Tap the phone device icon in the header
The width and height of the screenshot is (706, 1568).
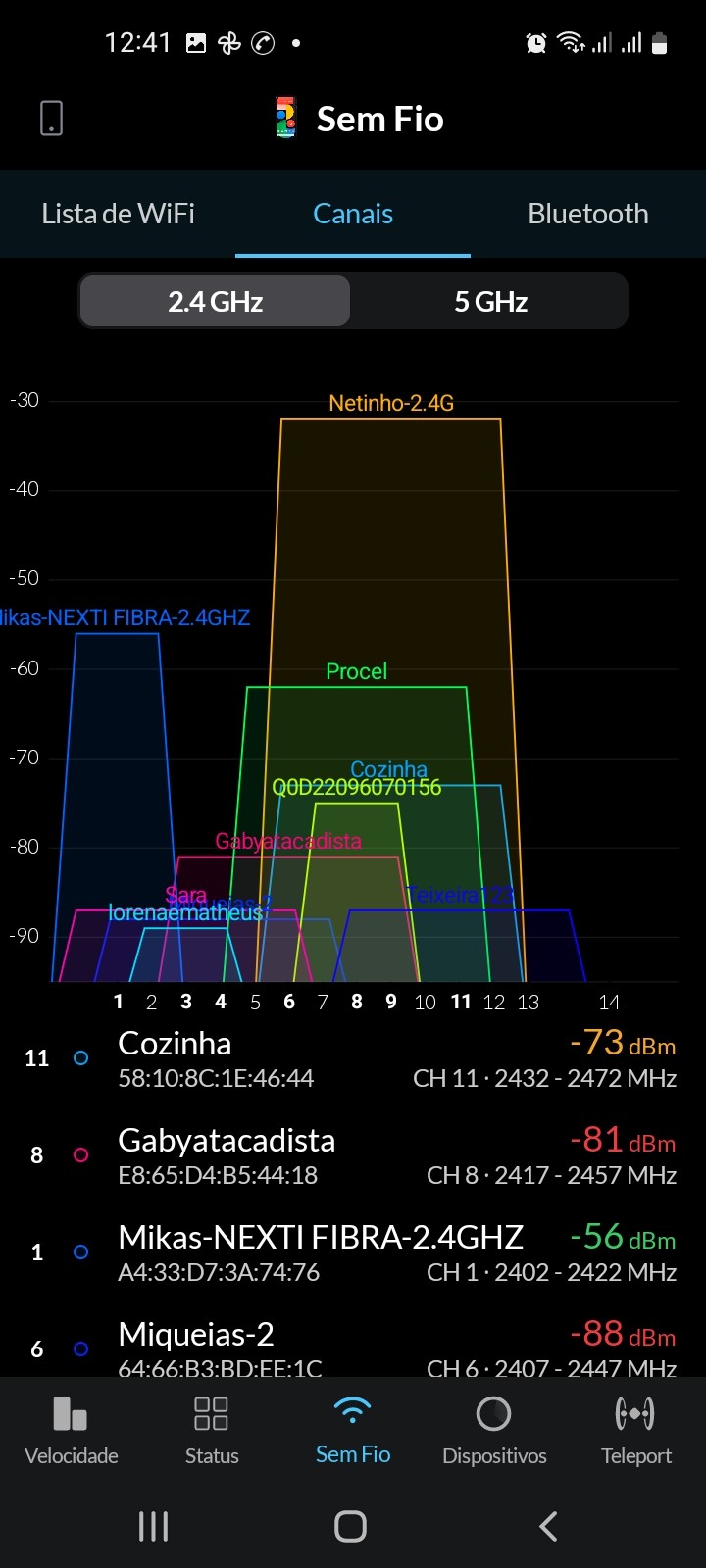tap(51, 119)
